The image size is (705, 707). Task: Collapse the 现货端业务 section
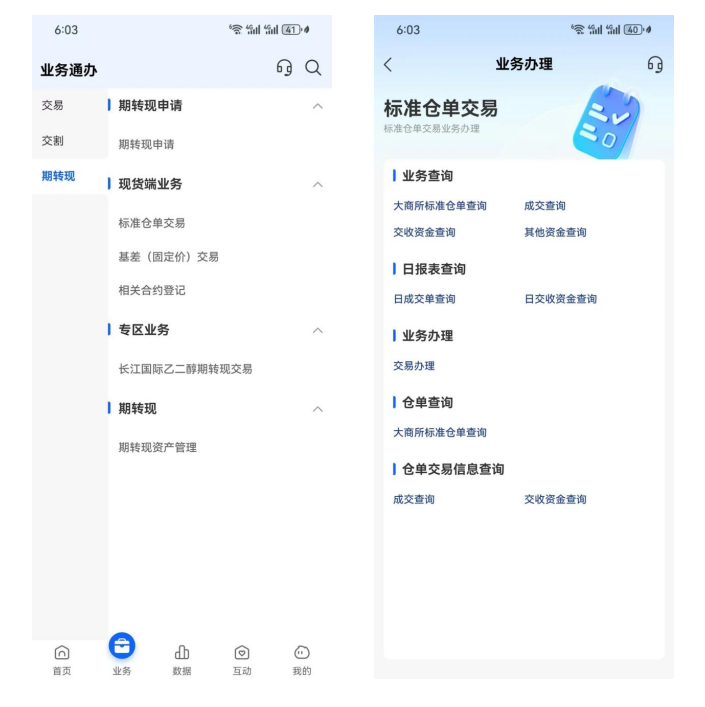318,185
